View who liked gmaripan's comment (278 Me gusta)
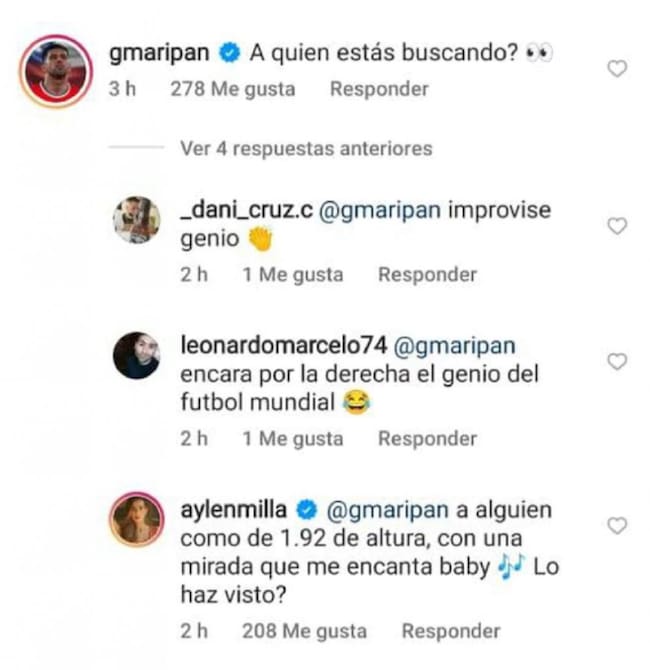This screenshot has height=670, width=650. point(232,89)
